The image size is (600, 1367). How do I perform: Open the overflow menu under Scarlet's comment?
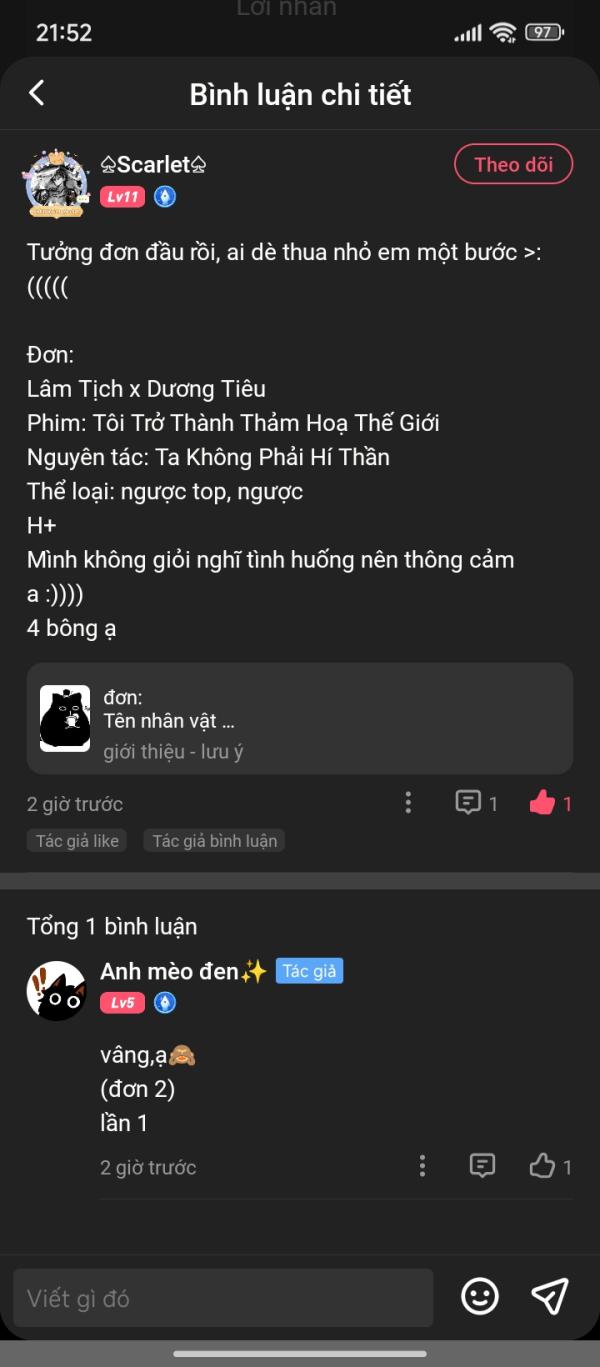pyautogui.click(x=408, y=802)
